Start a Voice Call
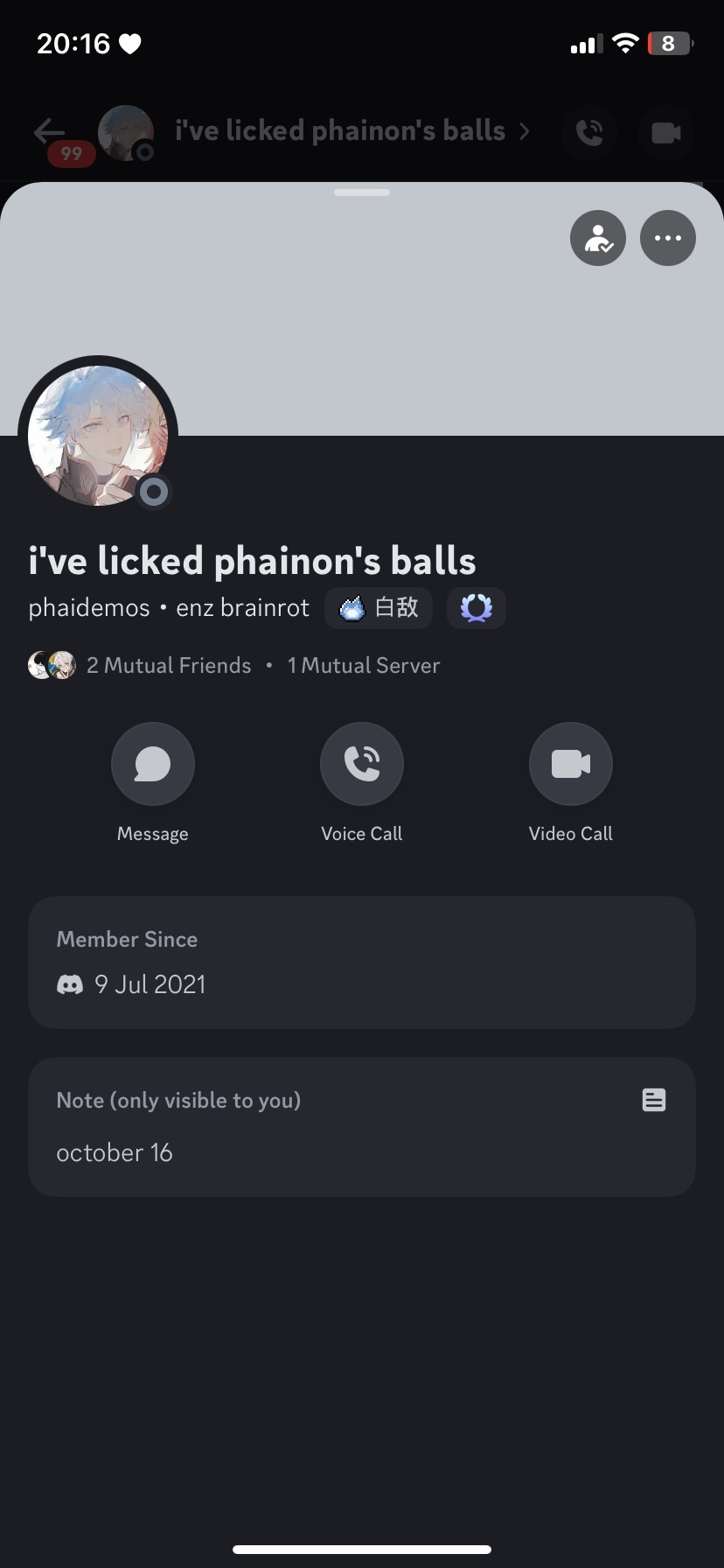This screenshot has width=724, height=1568. tap(362, 764)
